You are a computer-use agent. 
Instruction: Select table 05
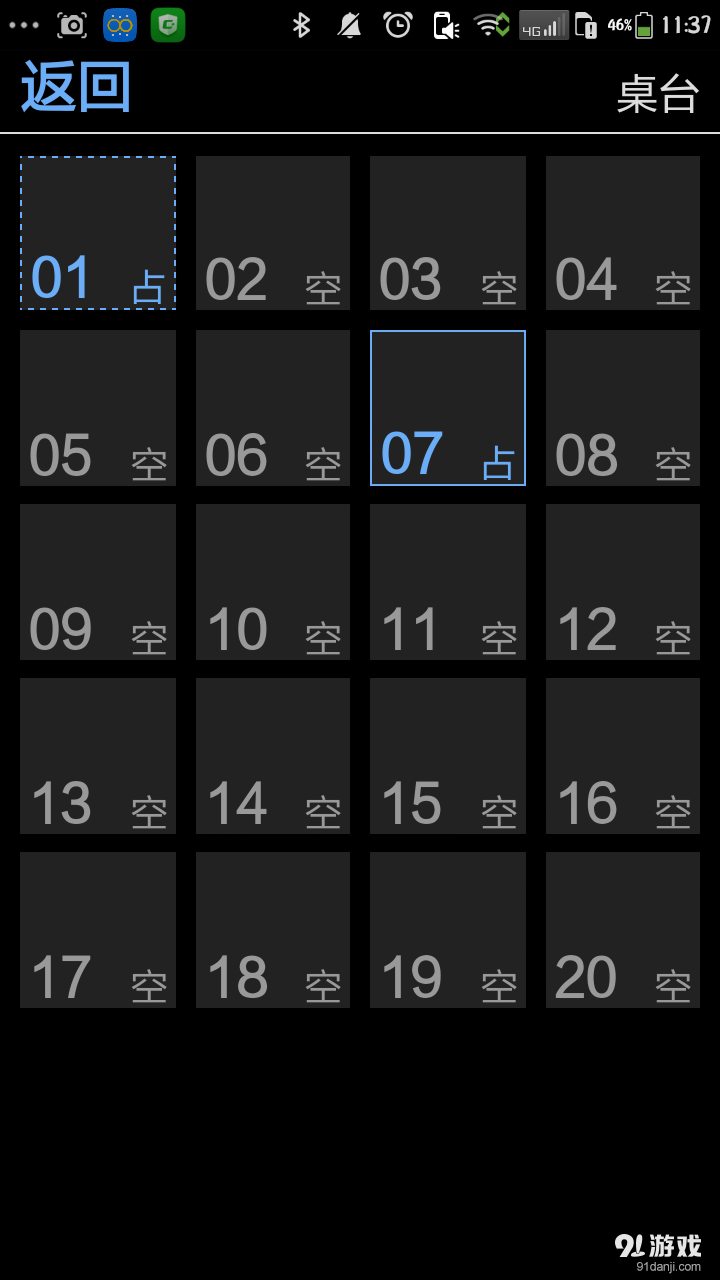click(x=98, y=408)
